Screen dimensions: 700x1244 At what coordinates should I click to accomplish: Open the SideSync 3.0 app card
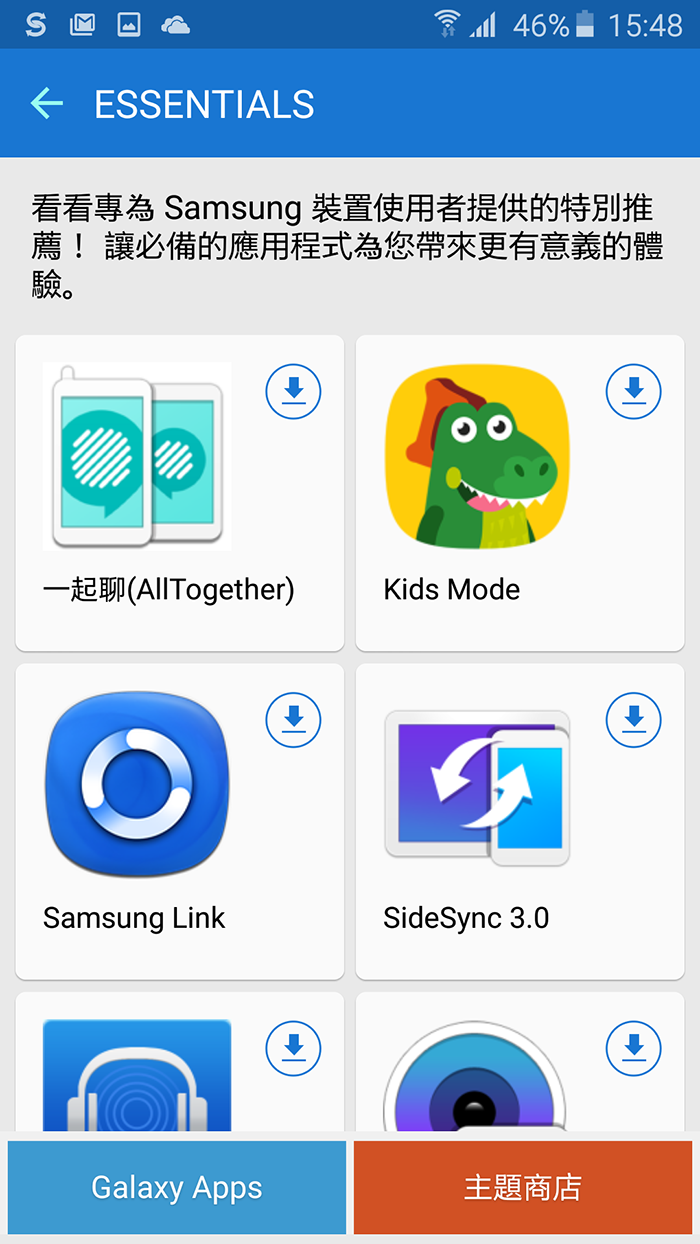[x=520, y=822]
